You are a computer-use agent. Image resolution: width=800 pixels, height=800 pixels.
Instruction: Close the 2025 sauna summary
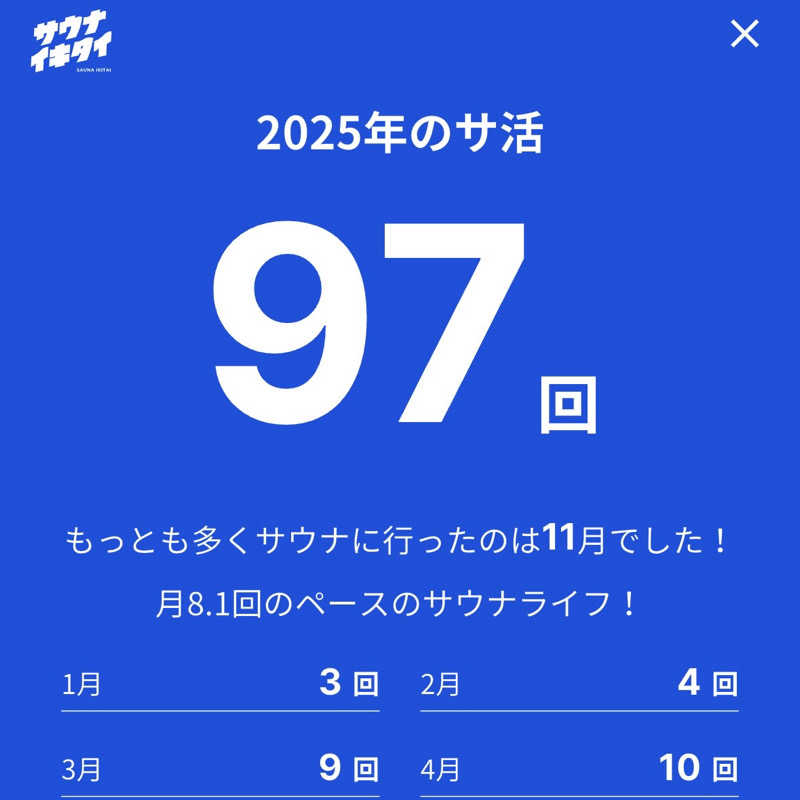point(745,34)
